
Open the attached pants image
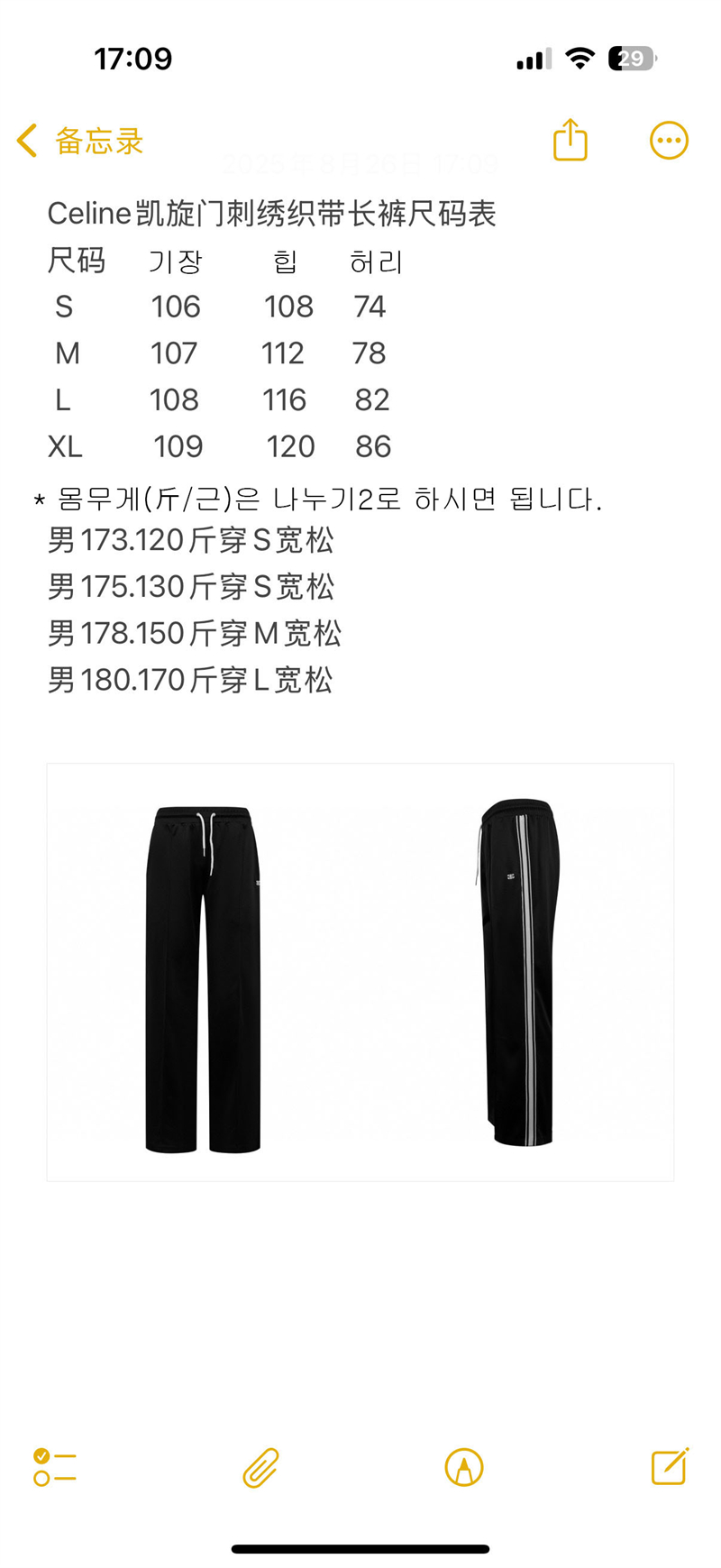pyautogui.click(x=360, y=971)
